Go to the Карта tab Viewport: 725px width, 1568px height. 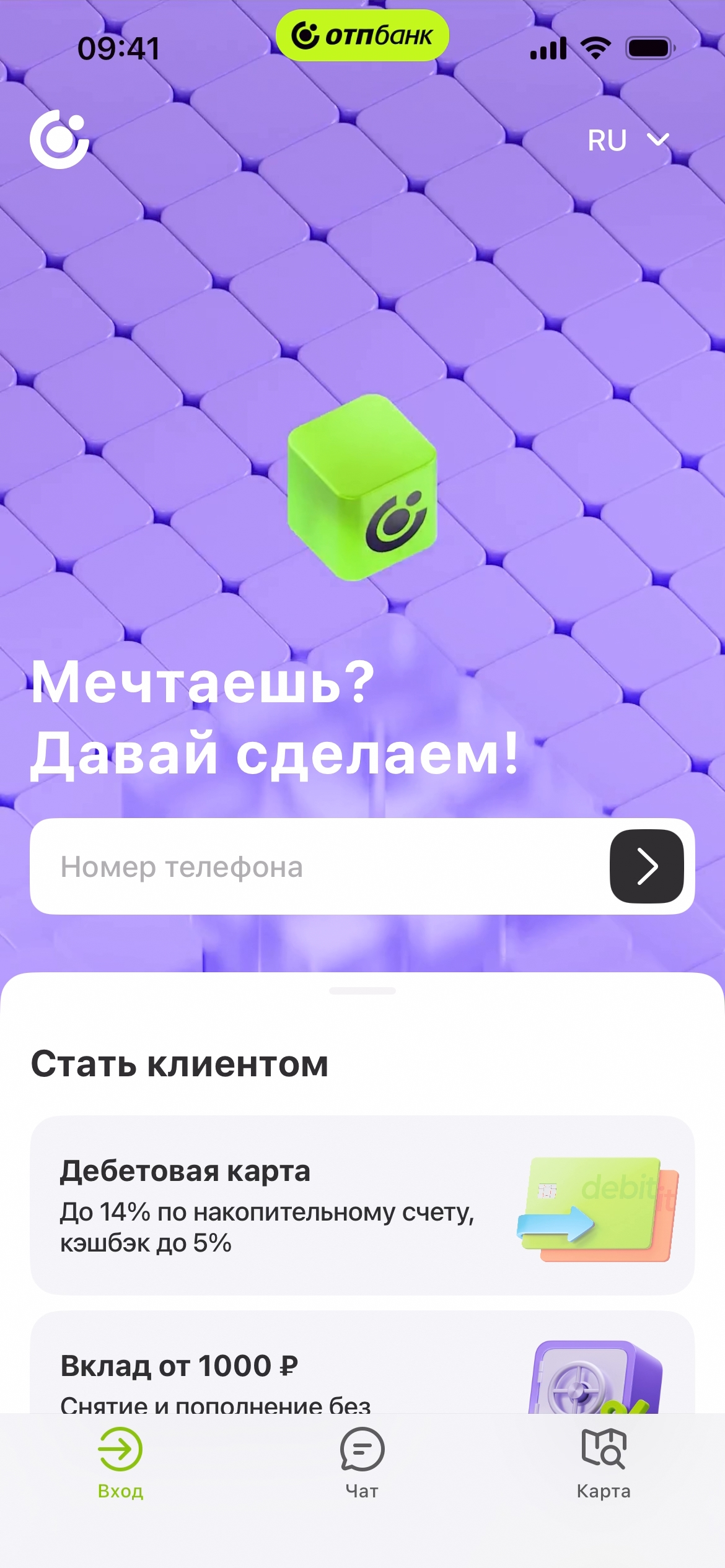[x=604, y=1463]
